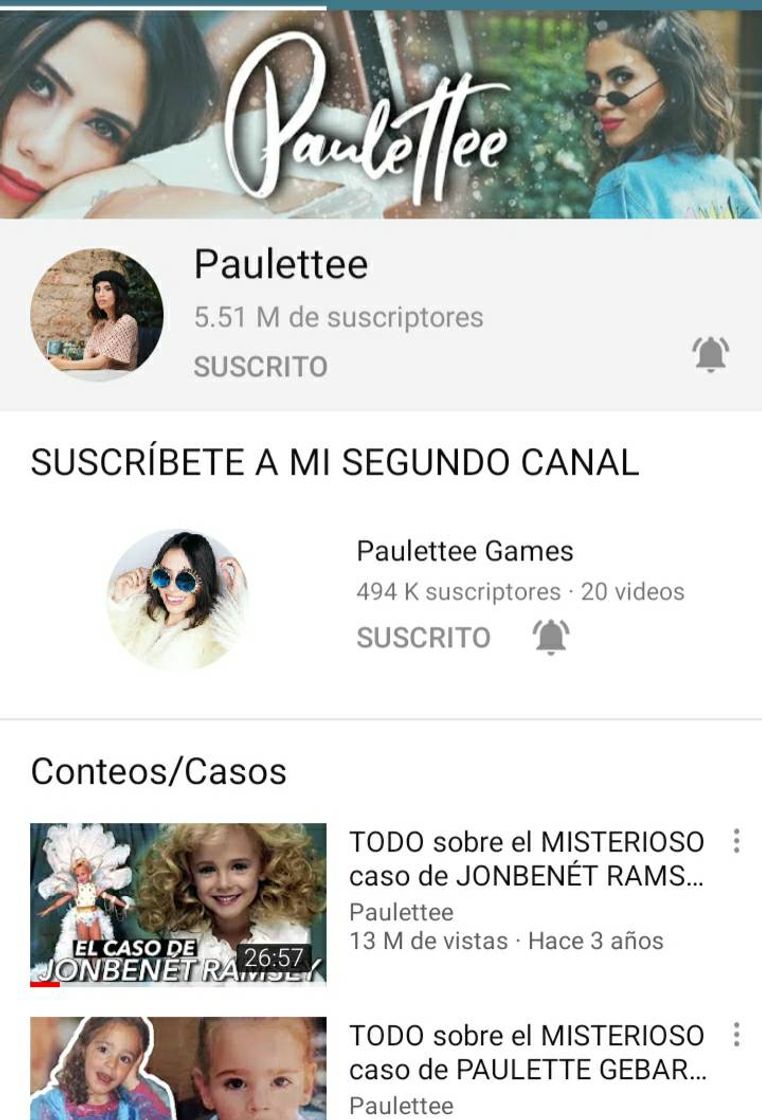Play the JonBenét Ramsey case video
The width and height of the screenshot is (762, 1120).
click(x=178, y=903)
